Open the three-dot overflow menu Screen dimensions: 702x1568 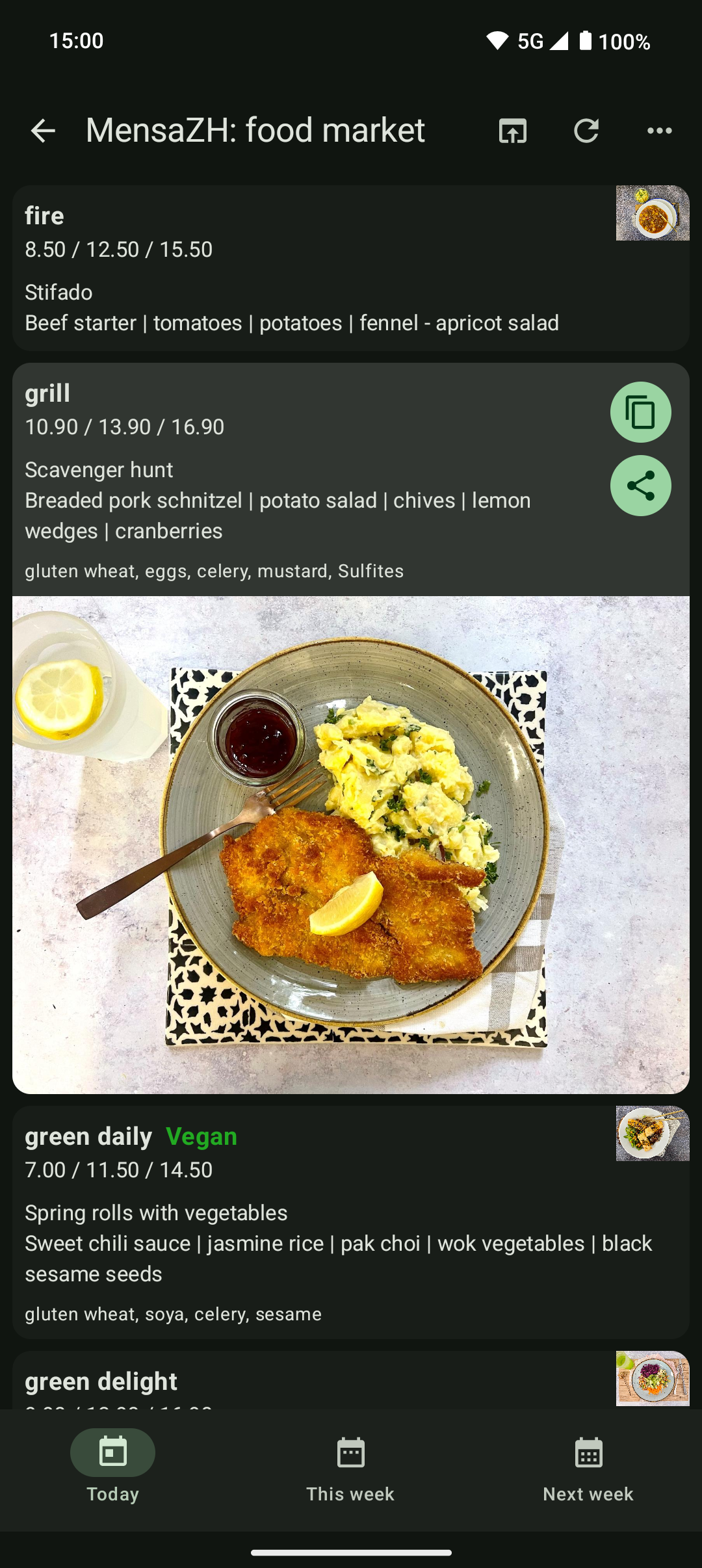659,131
